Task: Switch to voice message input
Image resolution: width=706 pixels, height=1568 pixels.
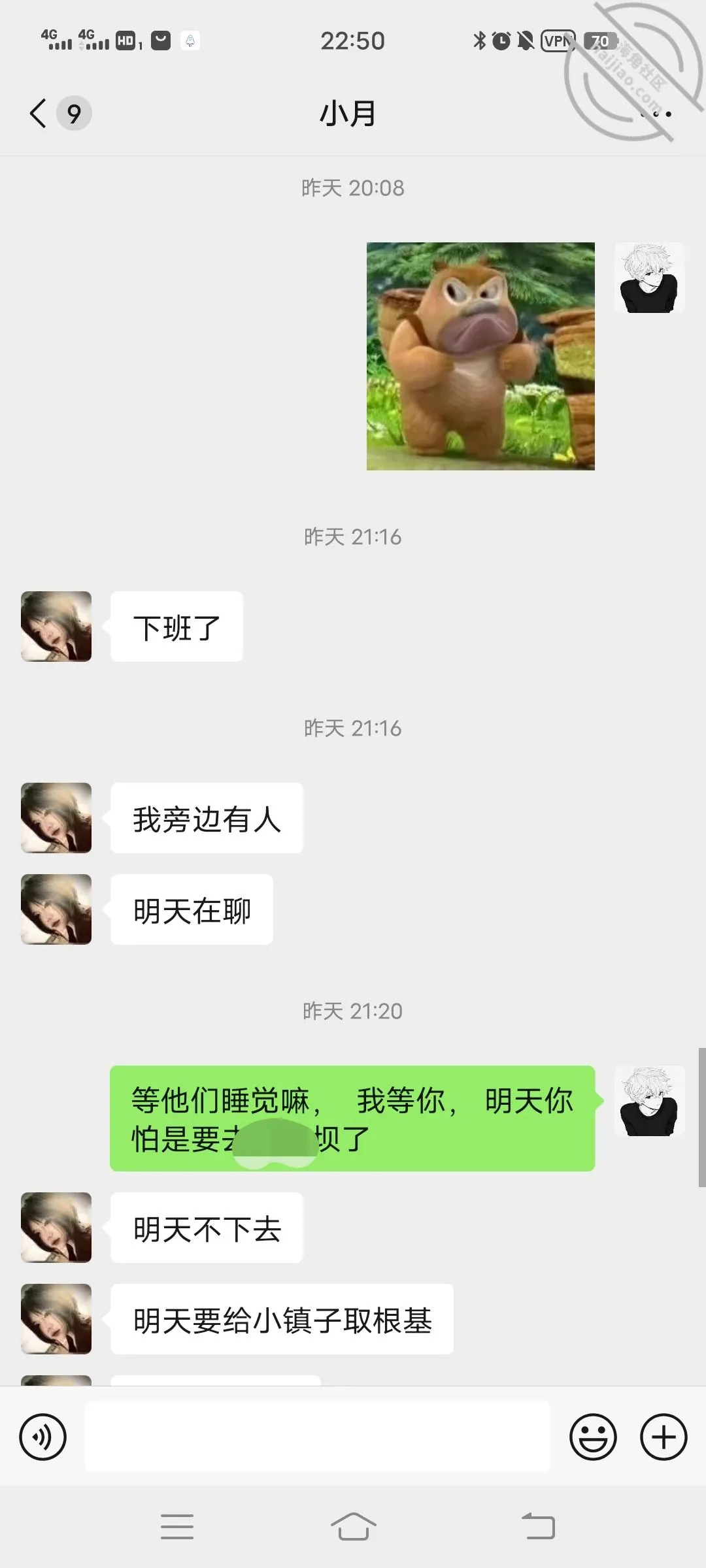Action: (43, 1437)
